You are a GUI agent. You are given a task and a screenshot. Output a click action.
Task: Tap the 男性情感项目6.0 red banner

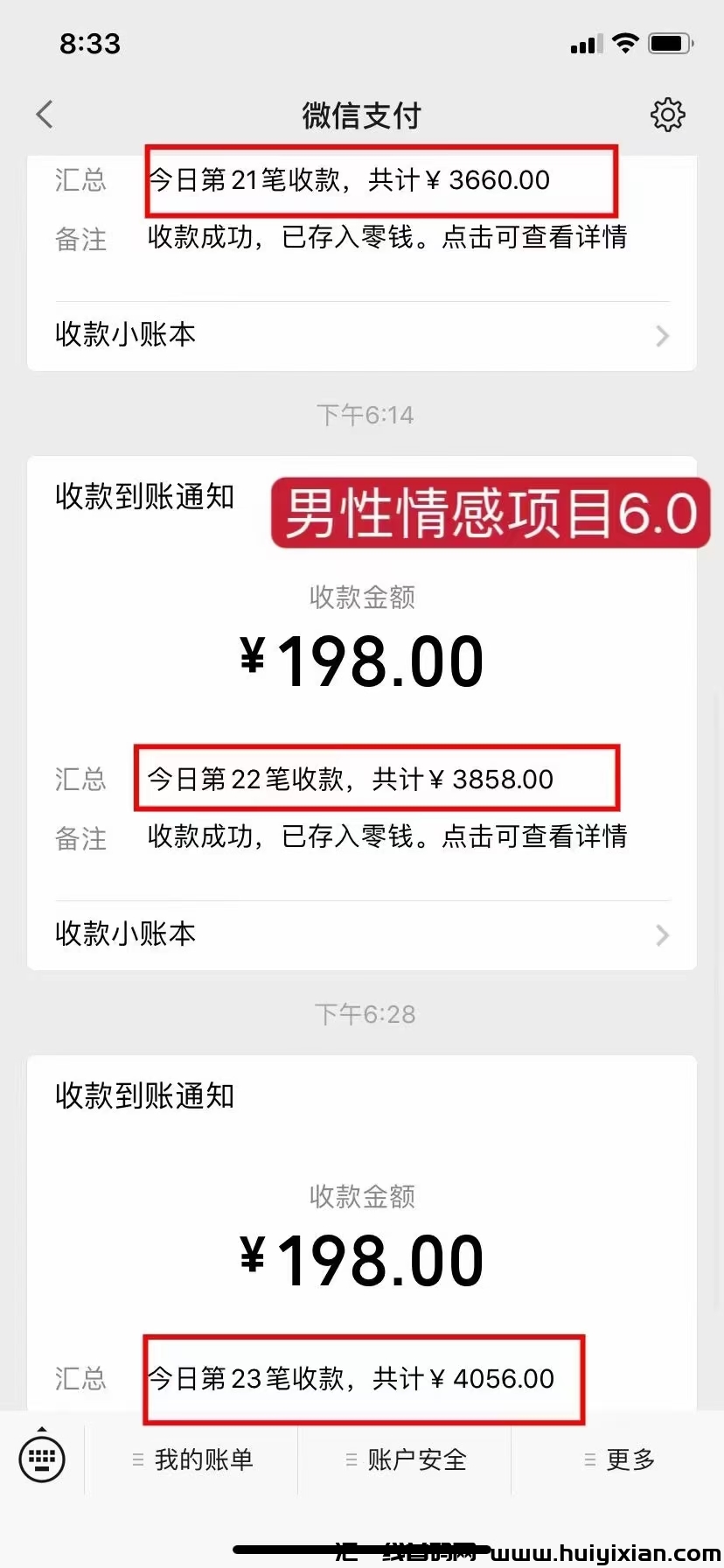[490, 513]
